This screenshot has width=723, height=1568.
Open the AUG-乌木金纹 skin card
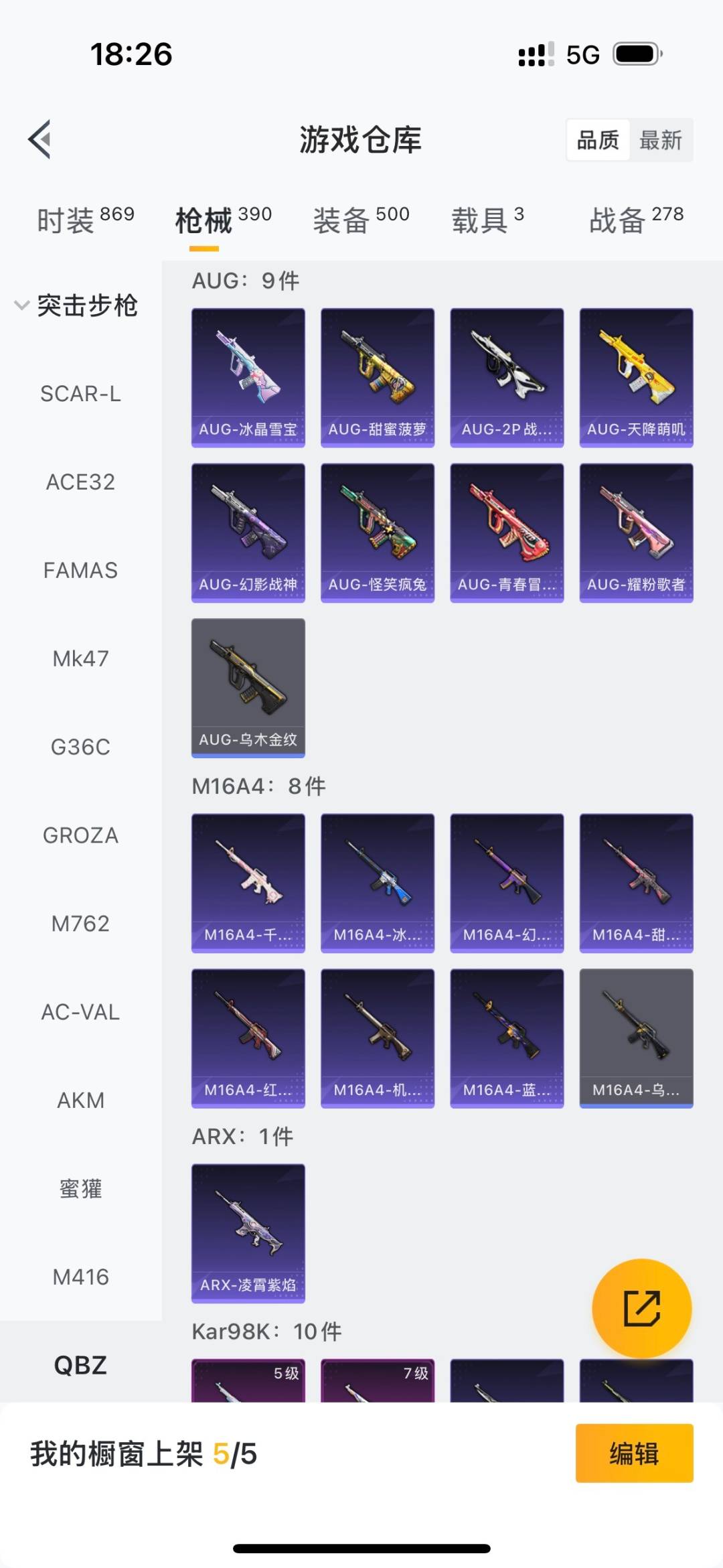(248, 687)
